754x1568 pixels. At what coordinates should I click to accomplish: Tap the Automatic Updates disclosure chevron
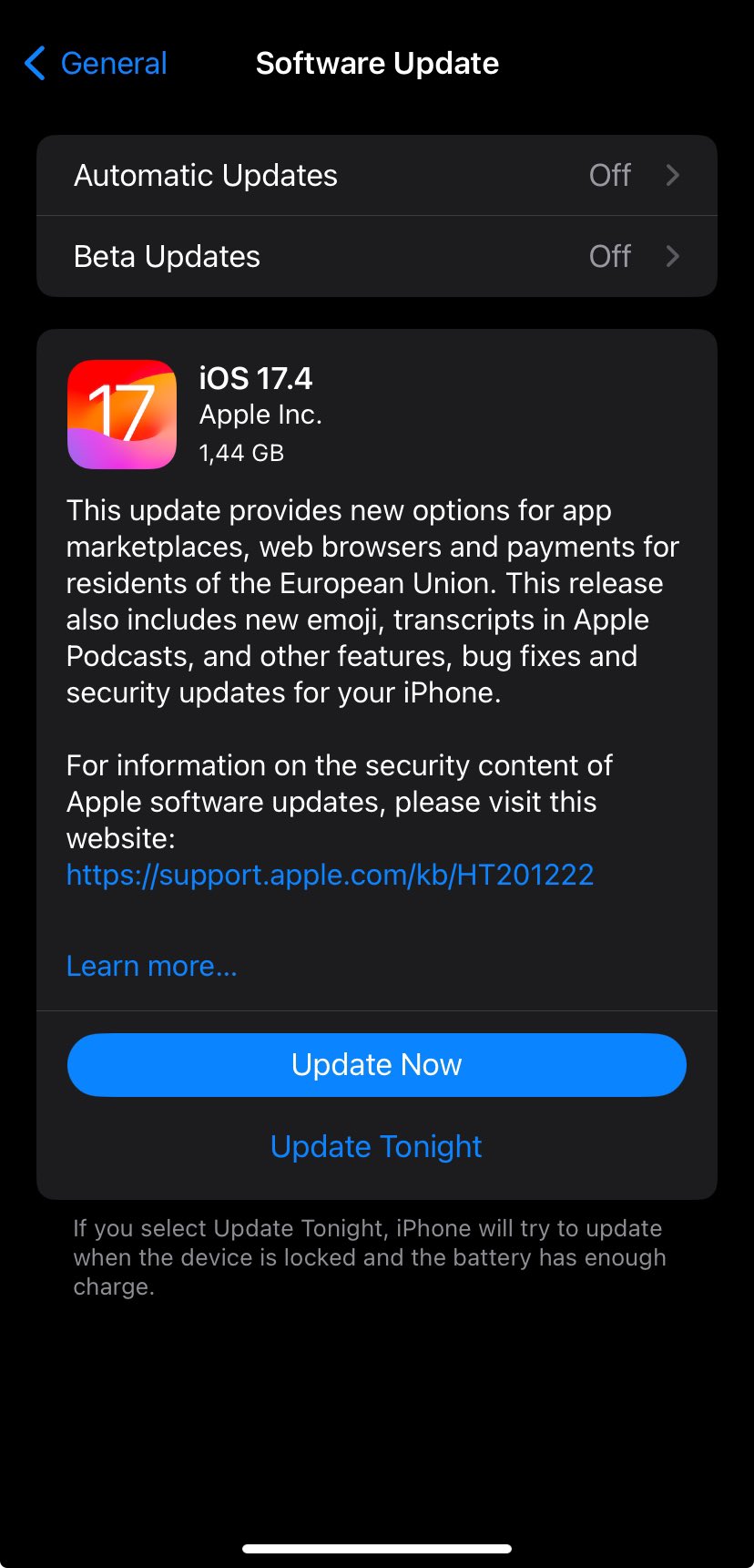tap(672, 175)
